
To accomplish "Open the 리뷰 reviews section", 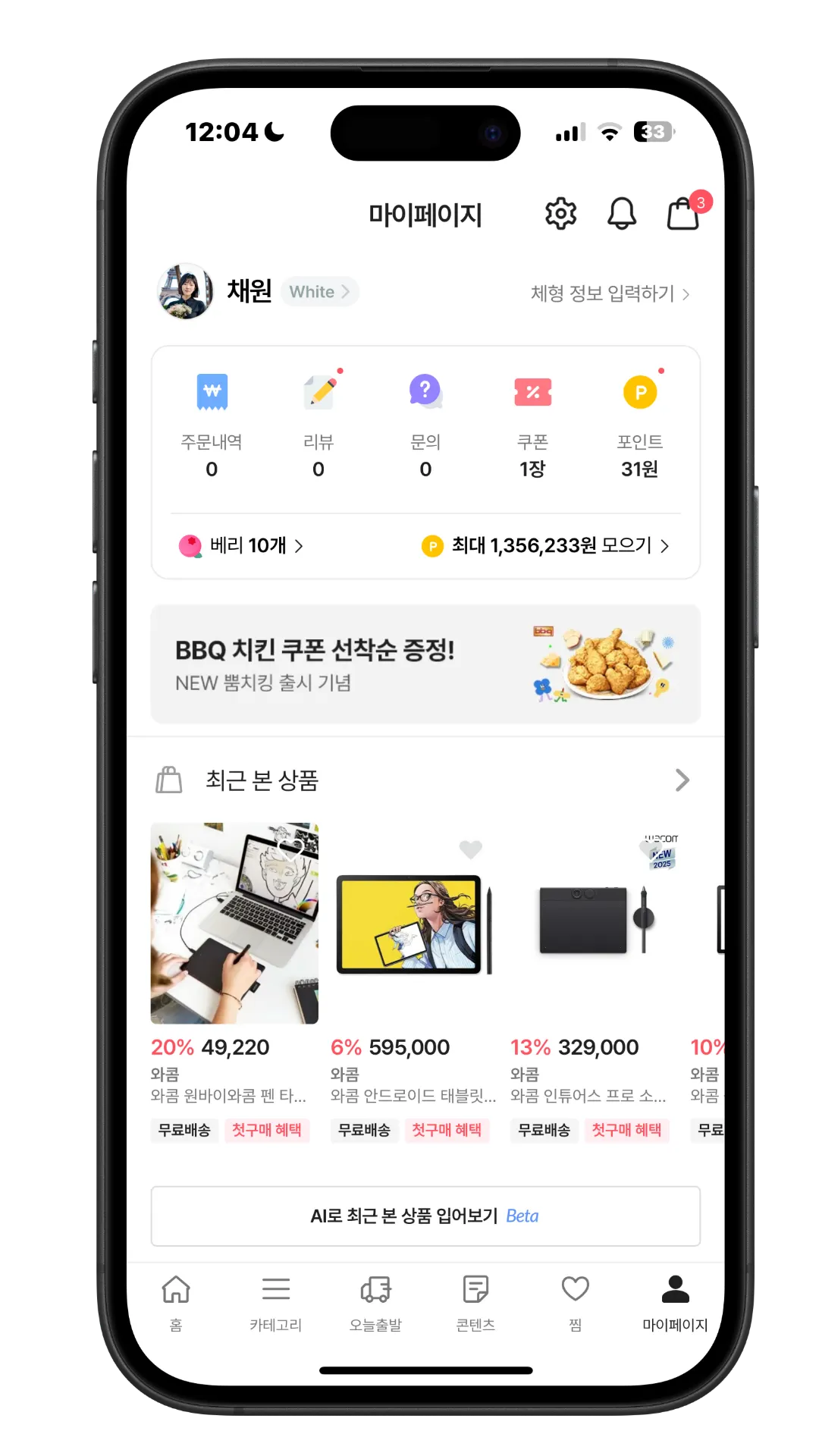I will pos(318,425).
